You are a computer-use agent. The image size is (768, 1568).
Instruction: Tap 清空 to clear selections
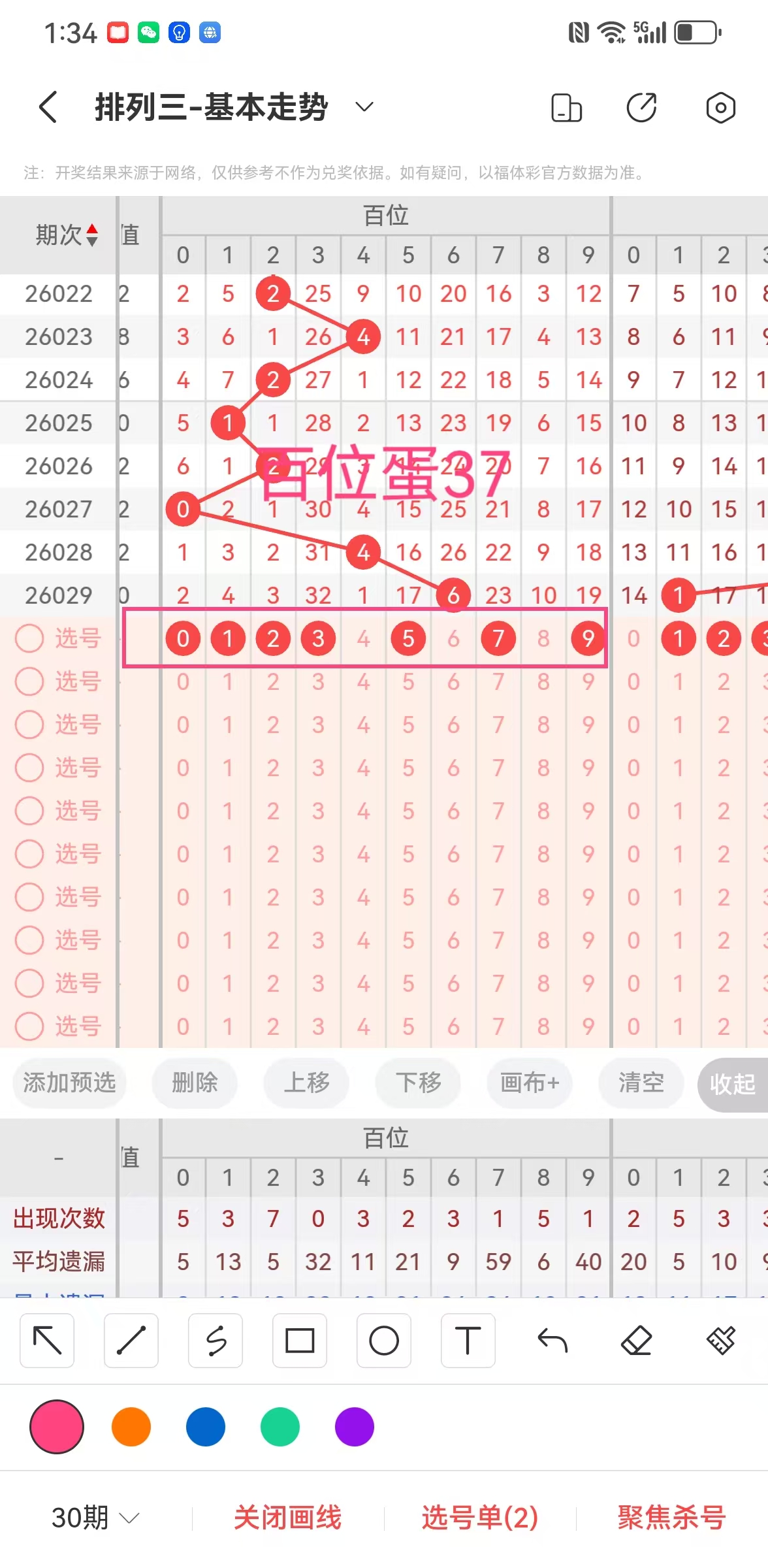tap(641, 1083)
